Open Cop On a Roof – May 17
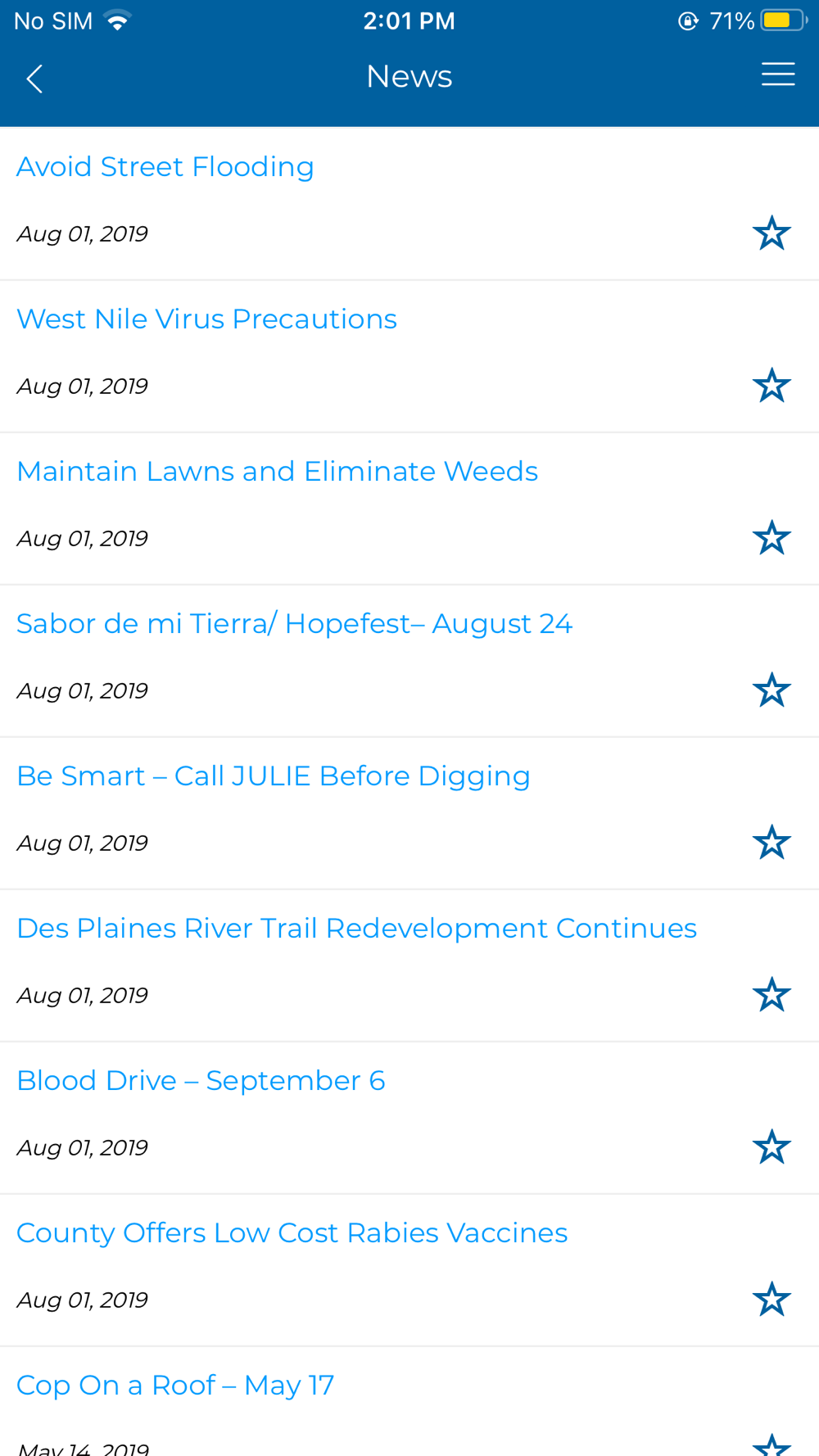This screenshot has height=1456, width=819. pos(175,1386)
